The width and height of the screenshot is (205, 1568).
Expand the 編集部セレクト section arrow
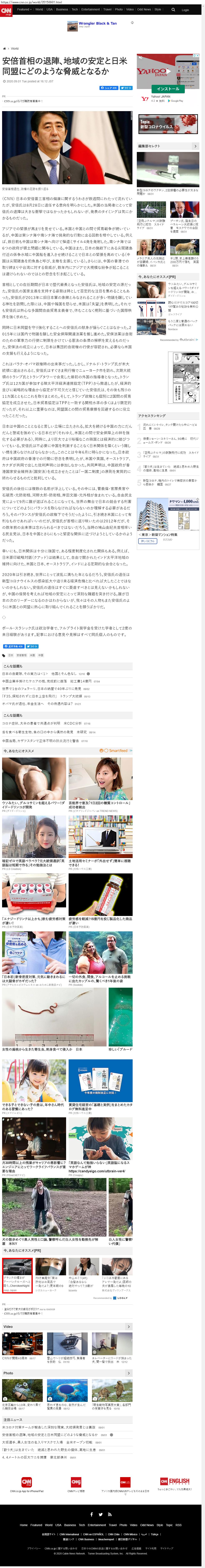pyautogui.click(x=195, y=146)
